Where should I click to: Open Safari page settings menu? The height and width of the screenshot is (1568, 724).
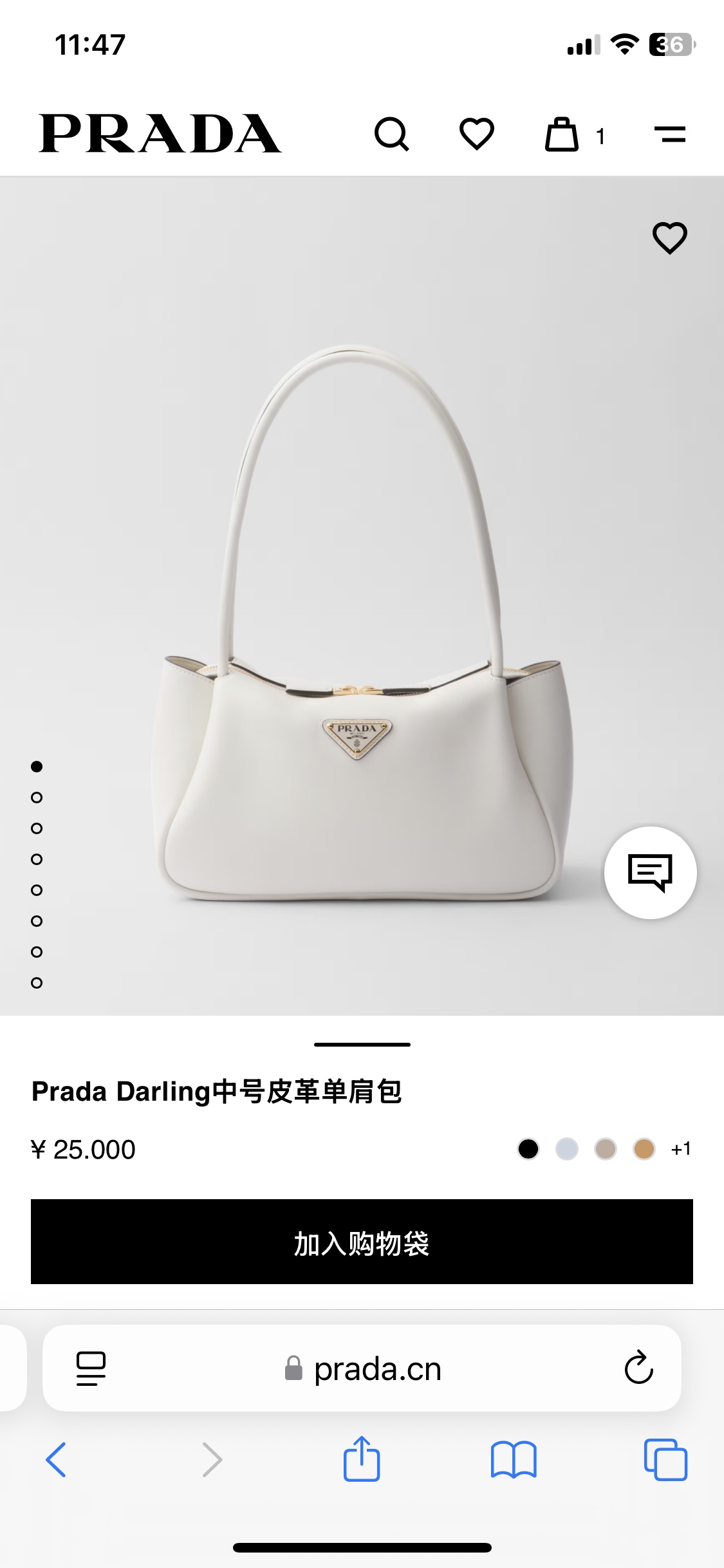pos(91,1368)
